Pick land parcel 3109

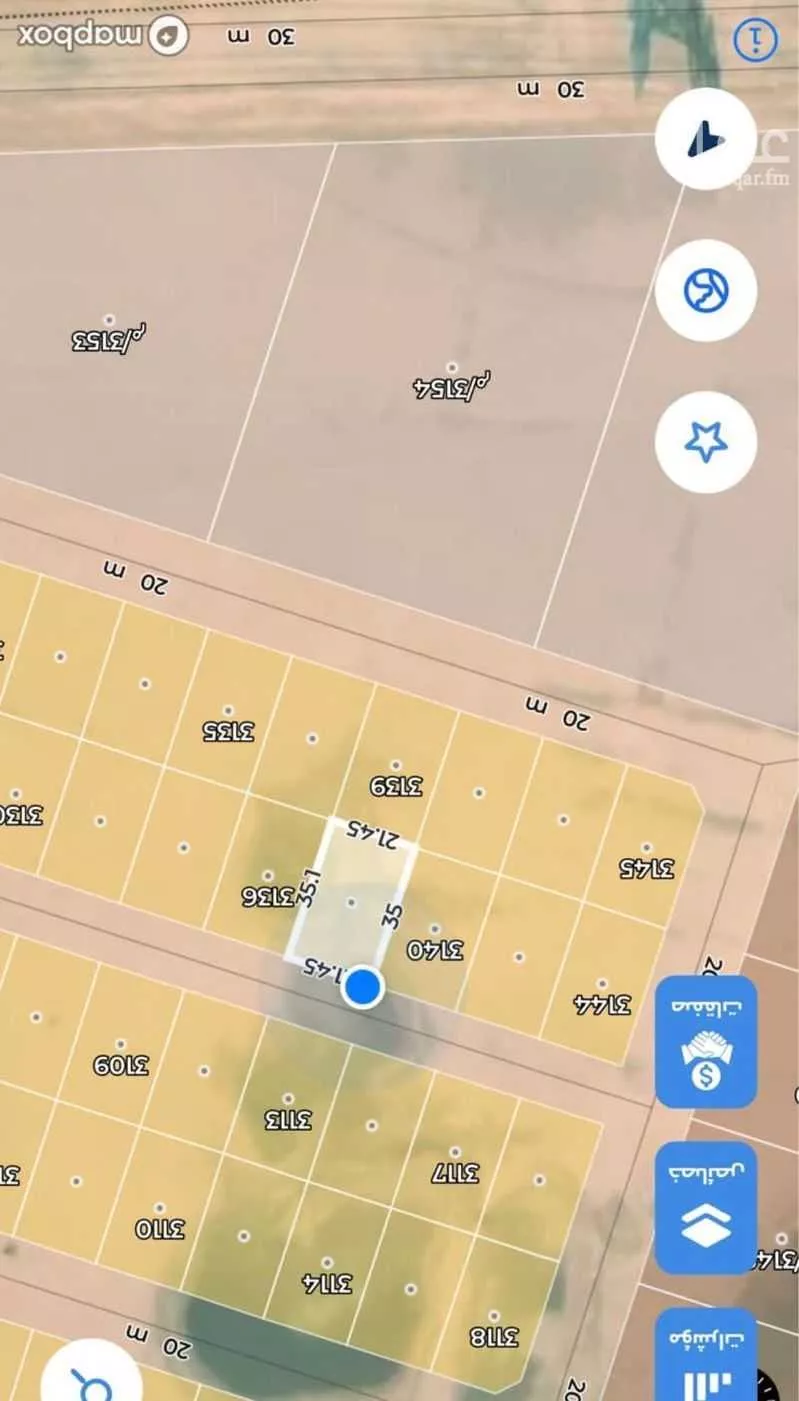click(121, 1054)
